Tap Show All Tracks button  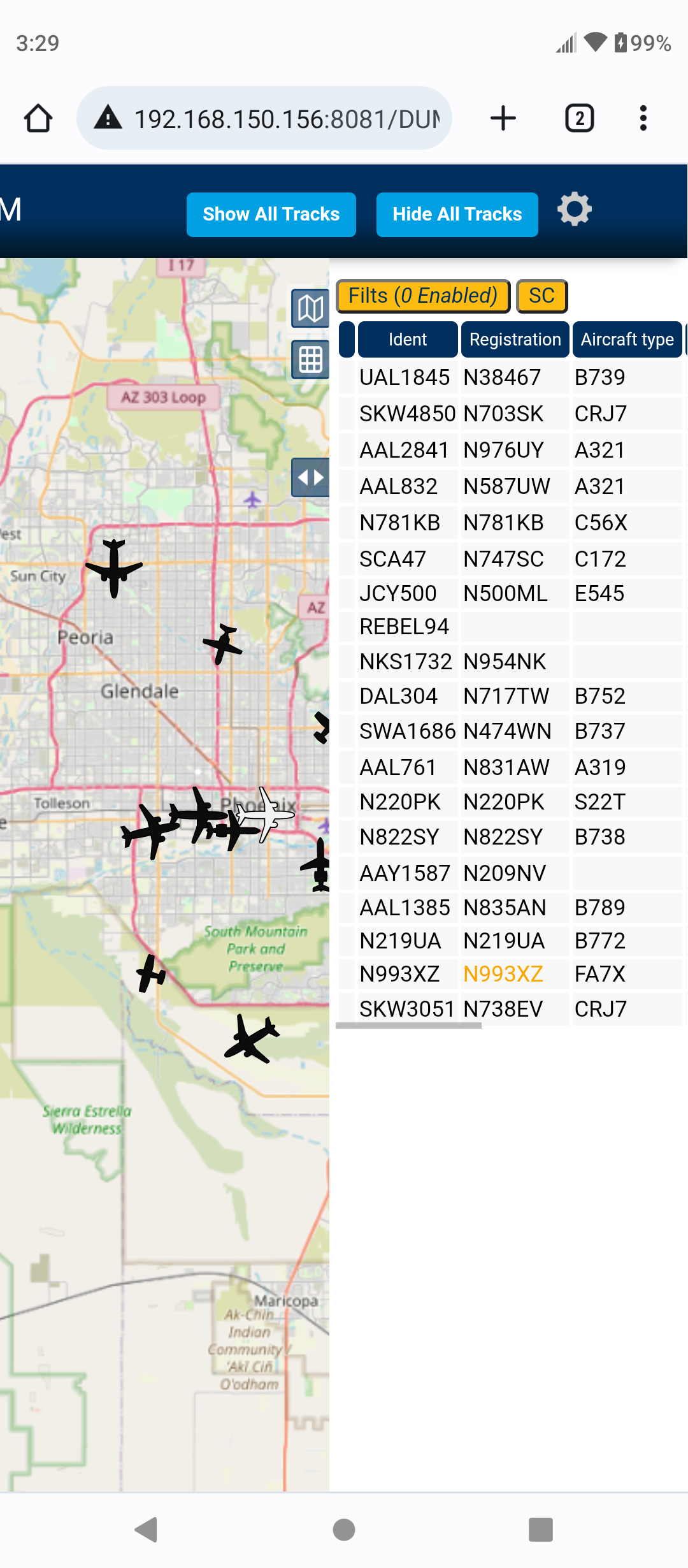point(271,214)
